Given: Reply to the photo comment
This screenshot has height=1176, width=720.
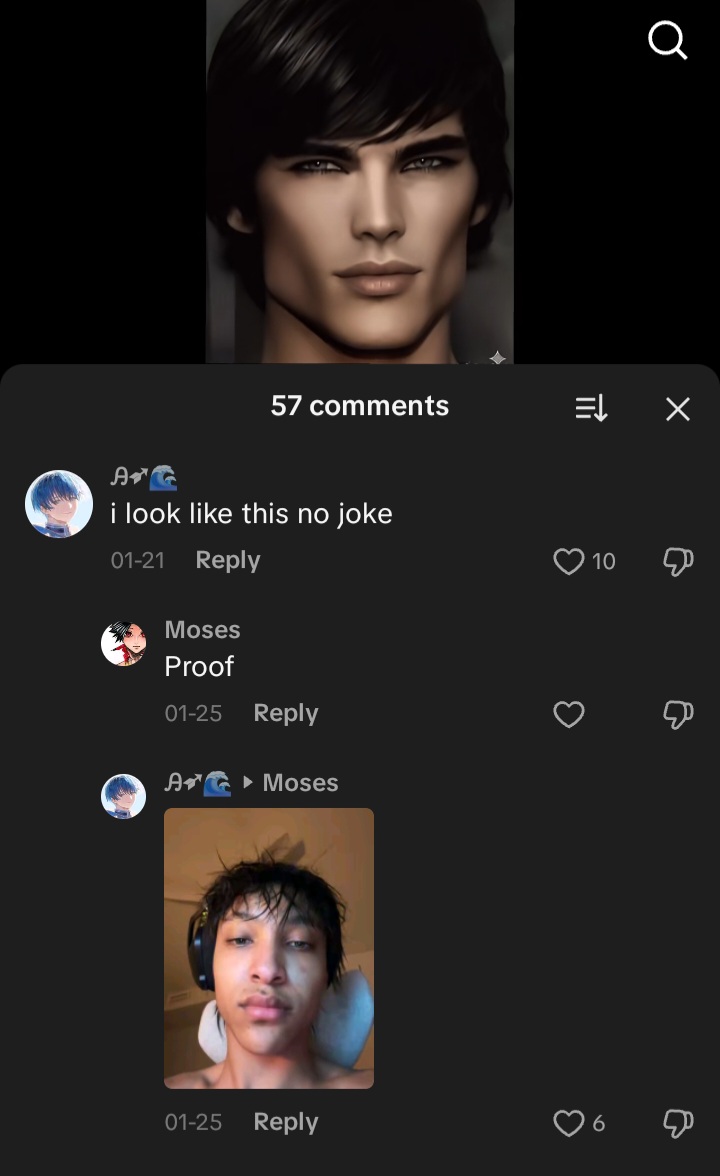Looking at the screenshot, I should coord(286,1122).
